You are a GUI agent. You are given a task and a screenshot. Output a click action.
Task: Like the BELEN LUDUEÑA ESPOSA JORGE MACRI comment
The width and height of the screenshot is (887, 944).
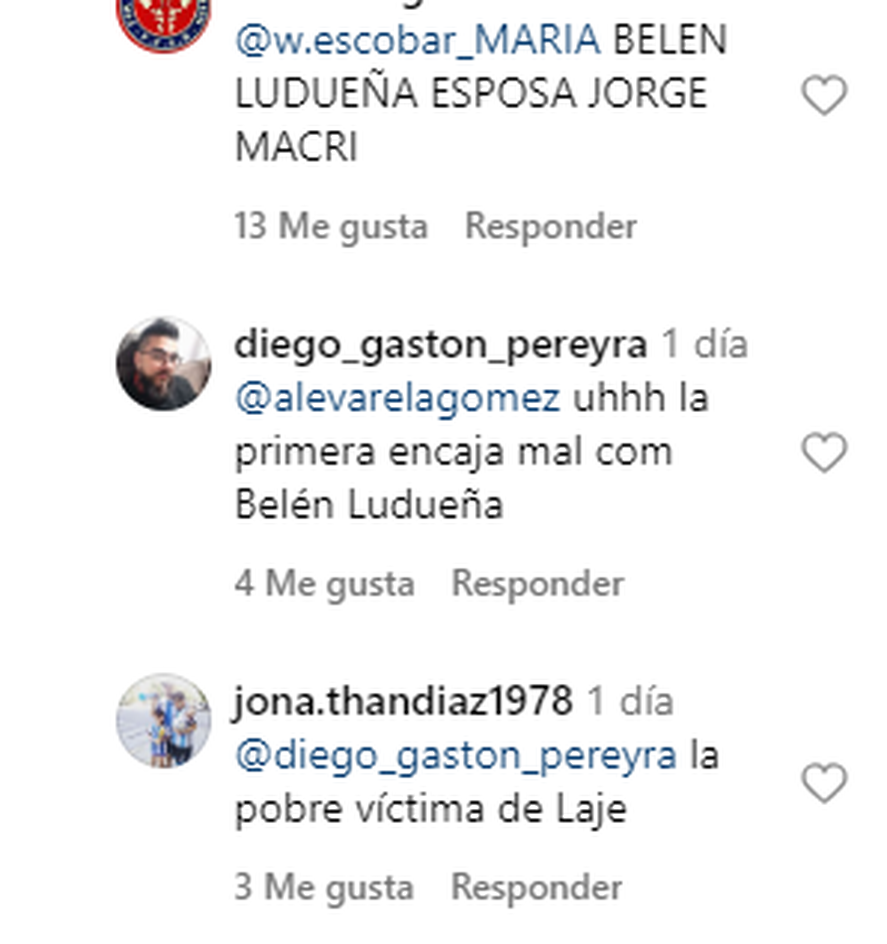[824, 96]
